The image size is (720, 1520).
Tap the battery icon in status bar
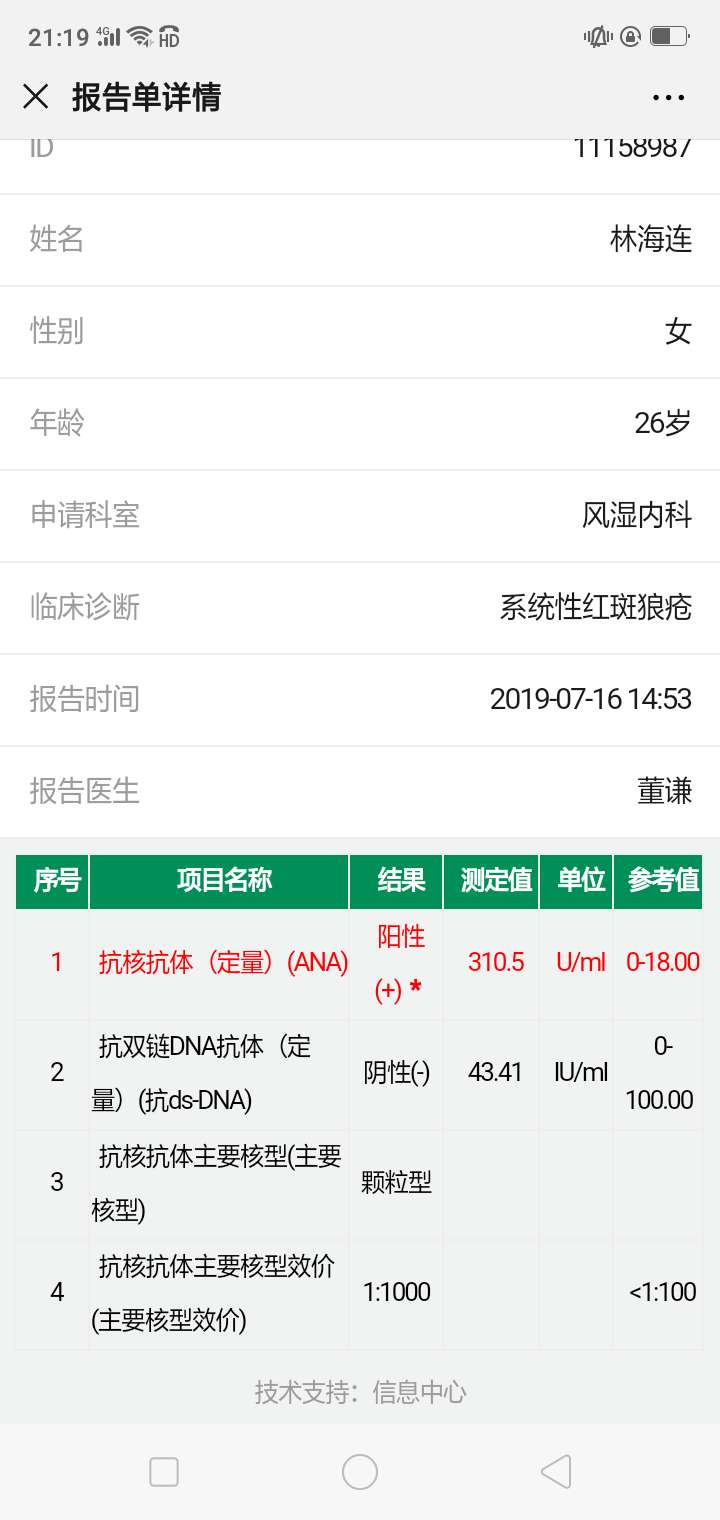666,37
